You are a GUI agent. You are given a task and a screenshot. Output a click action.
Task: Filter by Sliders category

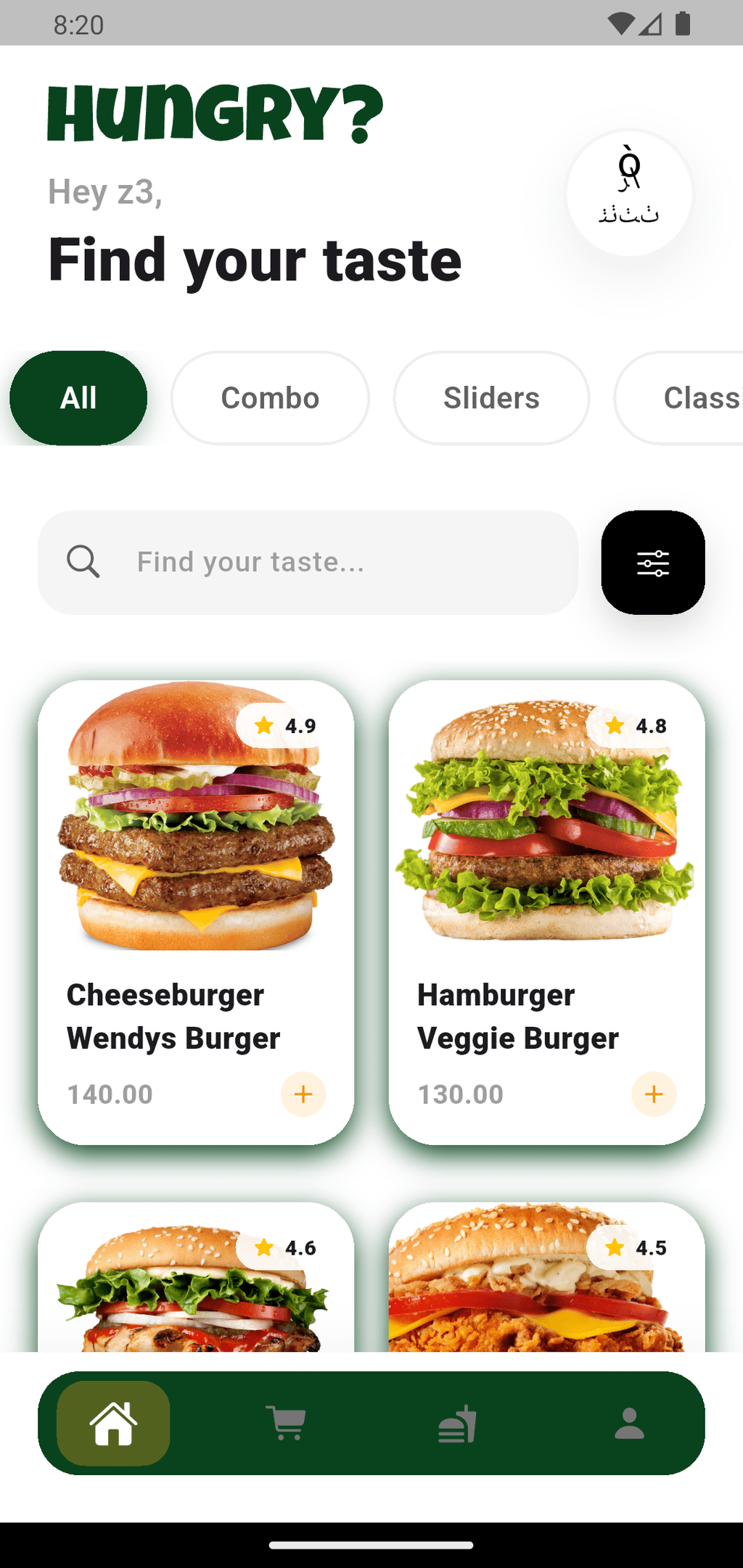click(491, 398)
